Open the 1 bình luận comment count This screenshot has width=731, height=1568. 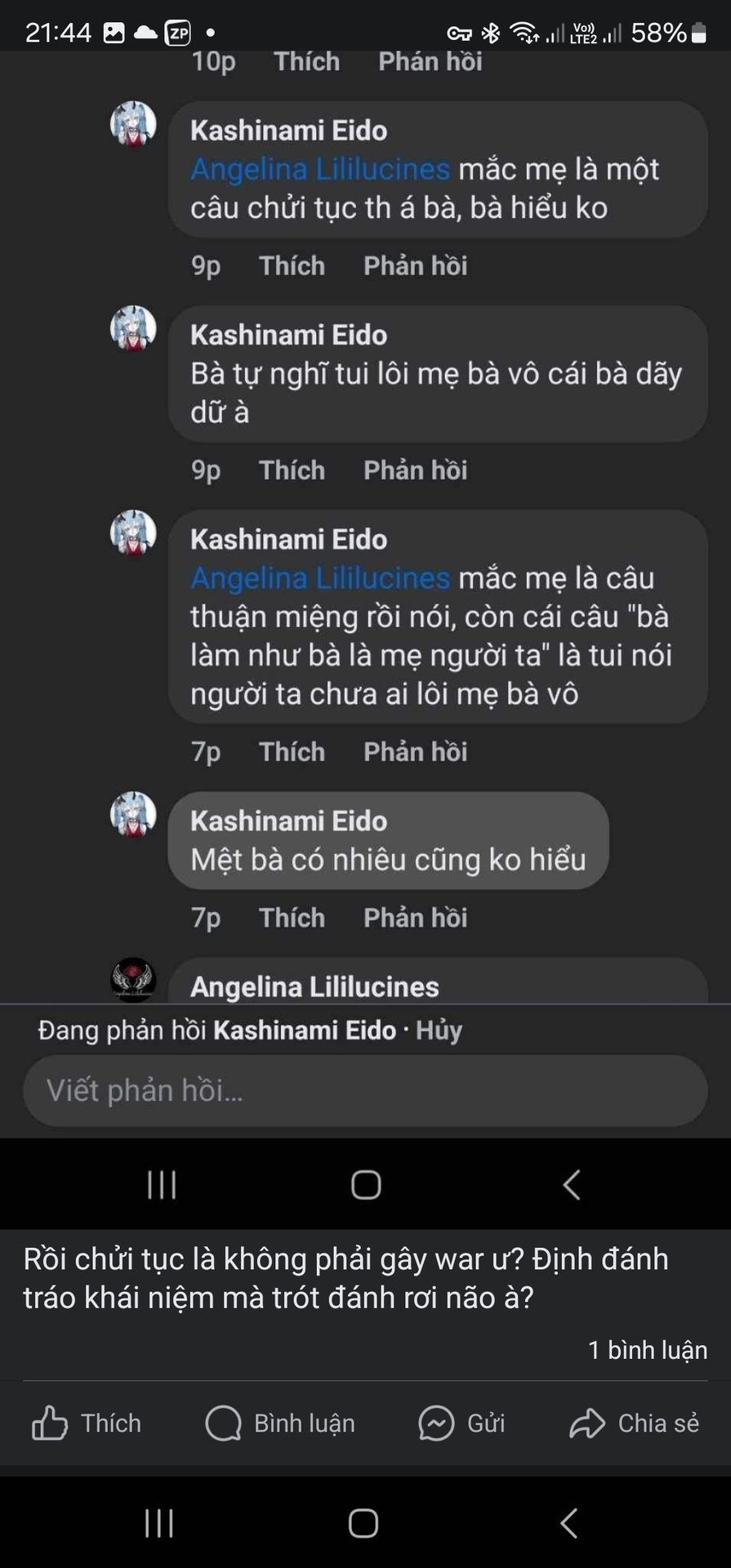tap(647, 1350)
